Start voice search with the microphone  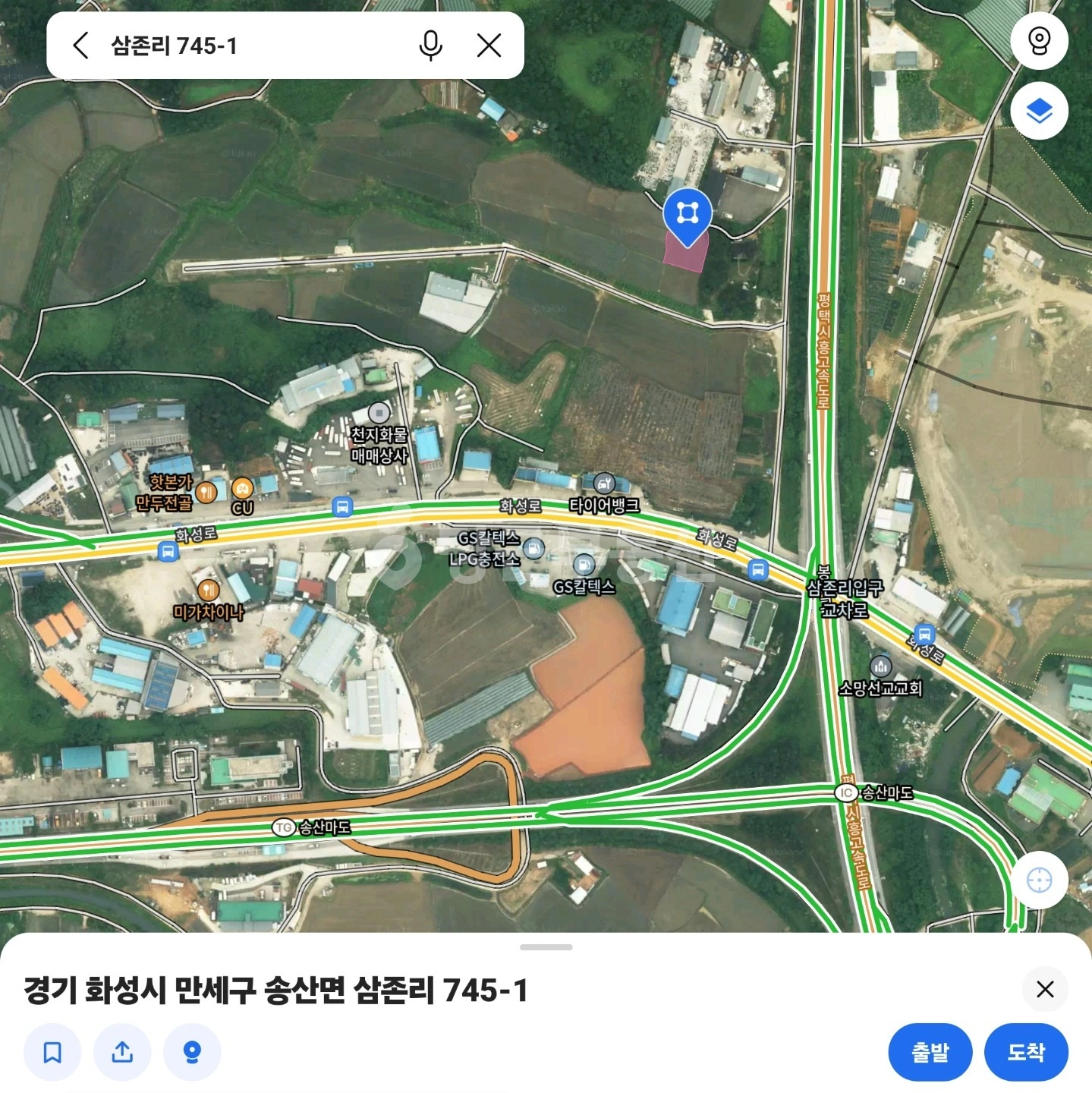(x=430, y=46)
